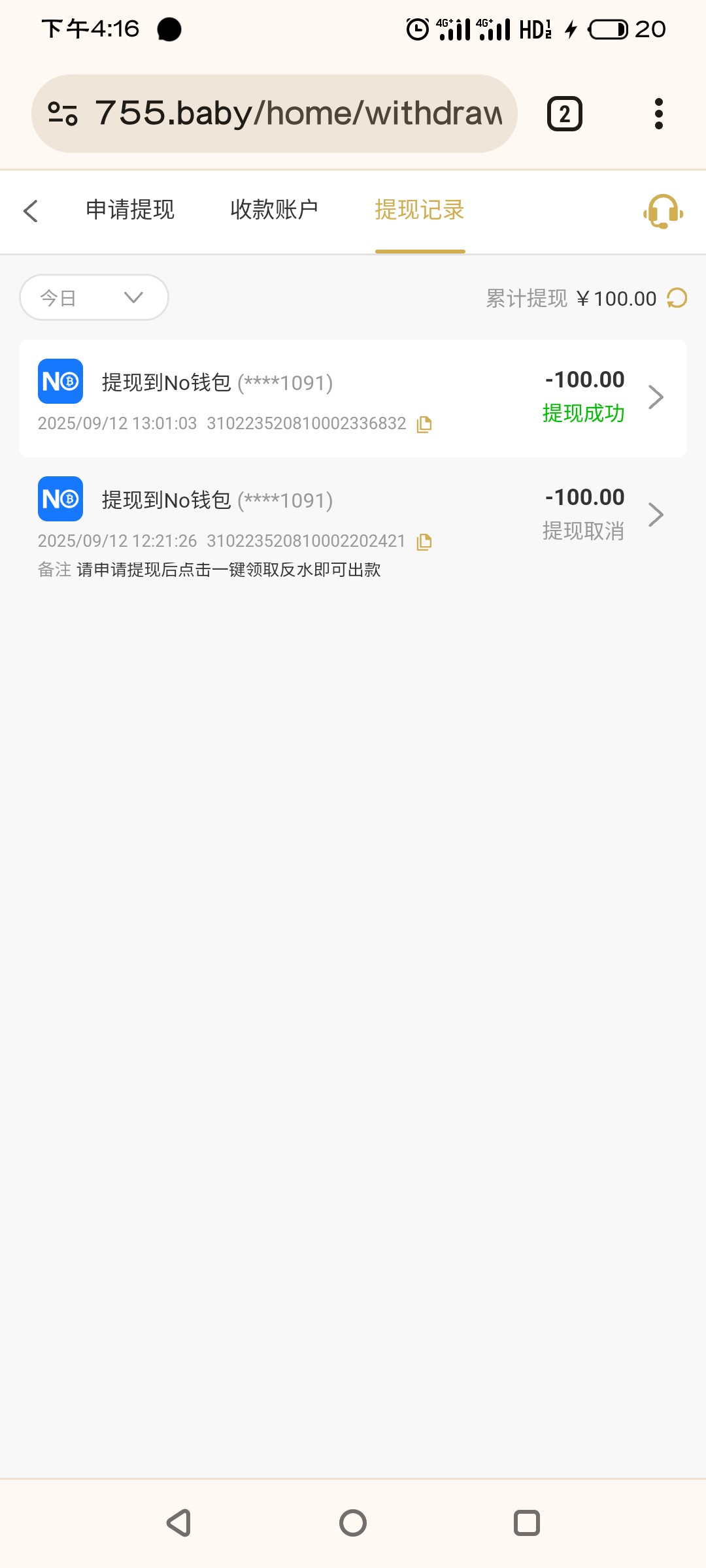Contact customer service via headset icon
706x1568 pixels.
tap(663, 212)
